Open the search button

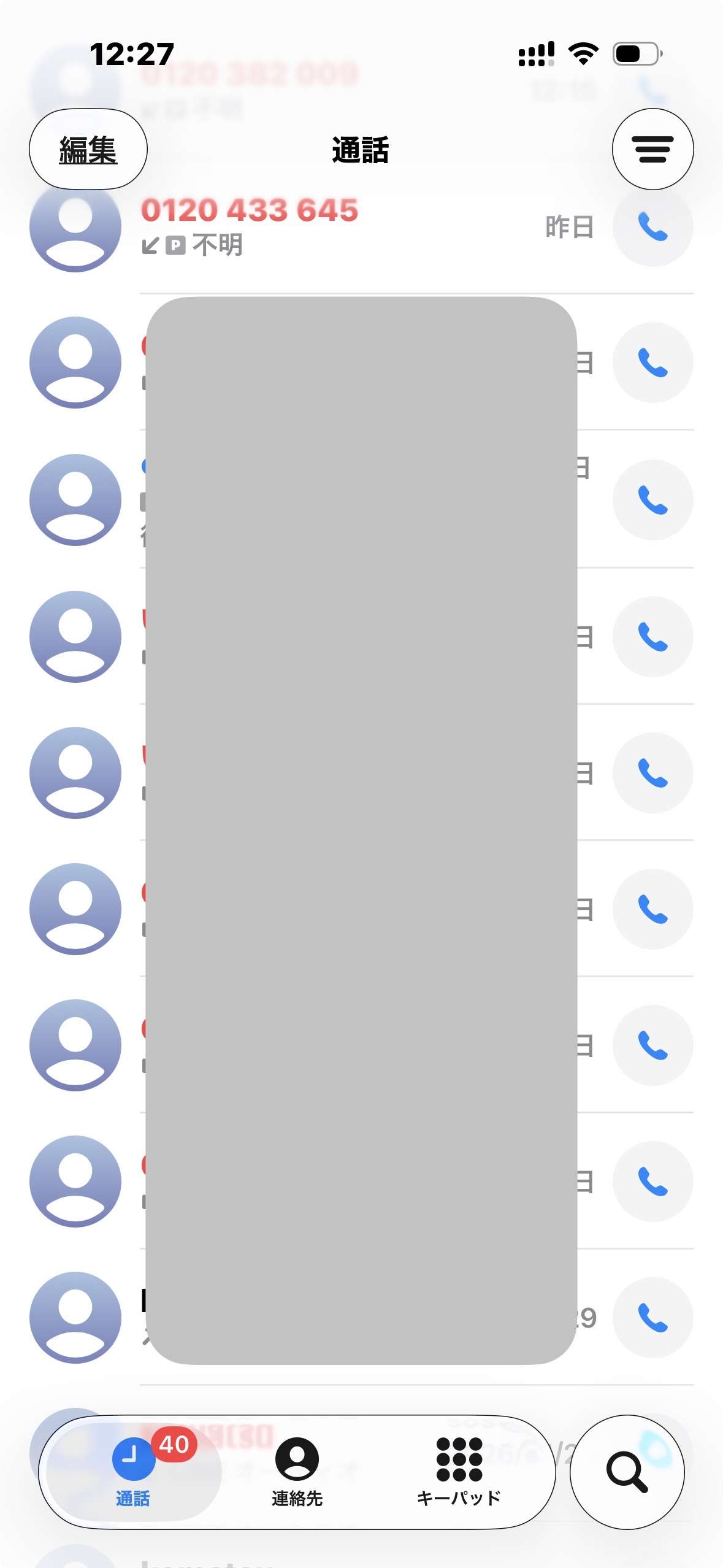(627, 1471)
